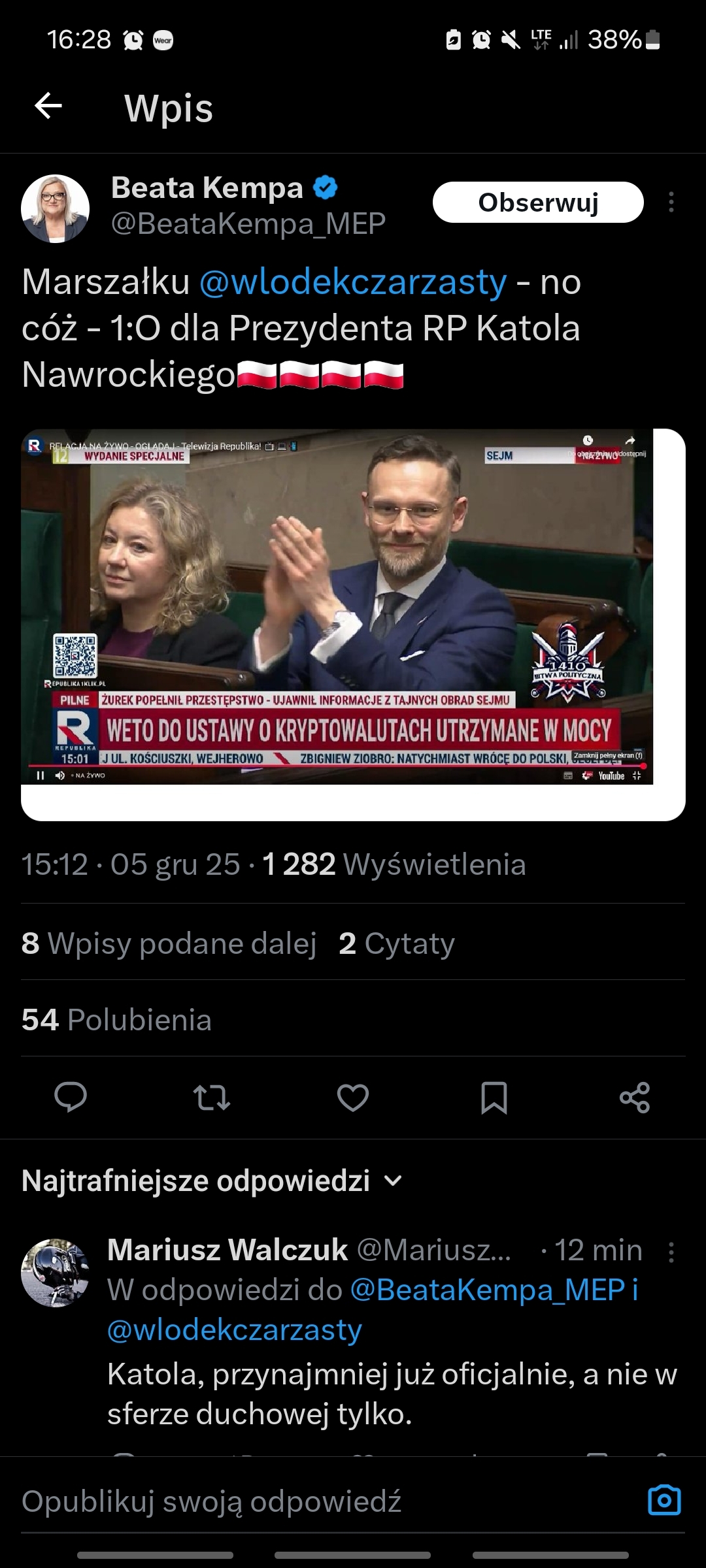Image resolution: width=706 pixels, height=1568 pixels.
Task: Share the post via the share icon
Action: [x=635, y=1098]
